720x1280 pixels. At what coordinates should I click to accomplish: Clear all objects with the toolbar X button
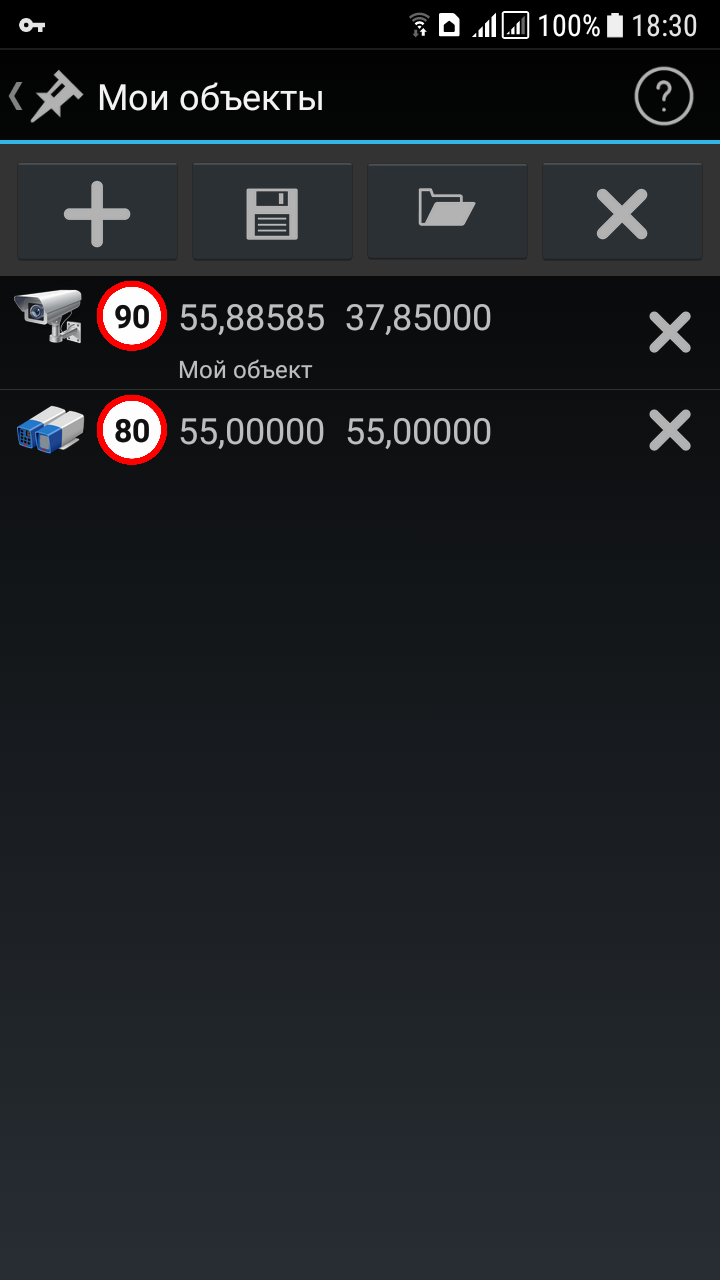[622, 212]
